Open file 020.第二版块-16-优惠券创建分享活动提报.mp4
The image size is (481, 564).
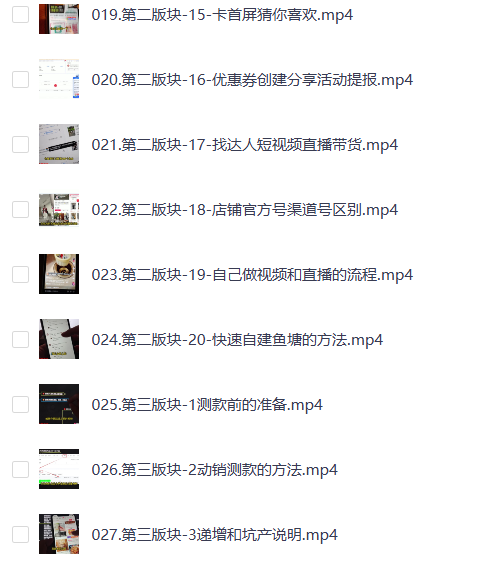pos(252,80)
